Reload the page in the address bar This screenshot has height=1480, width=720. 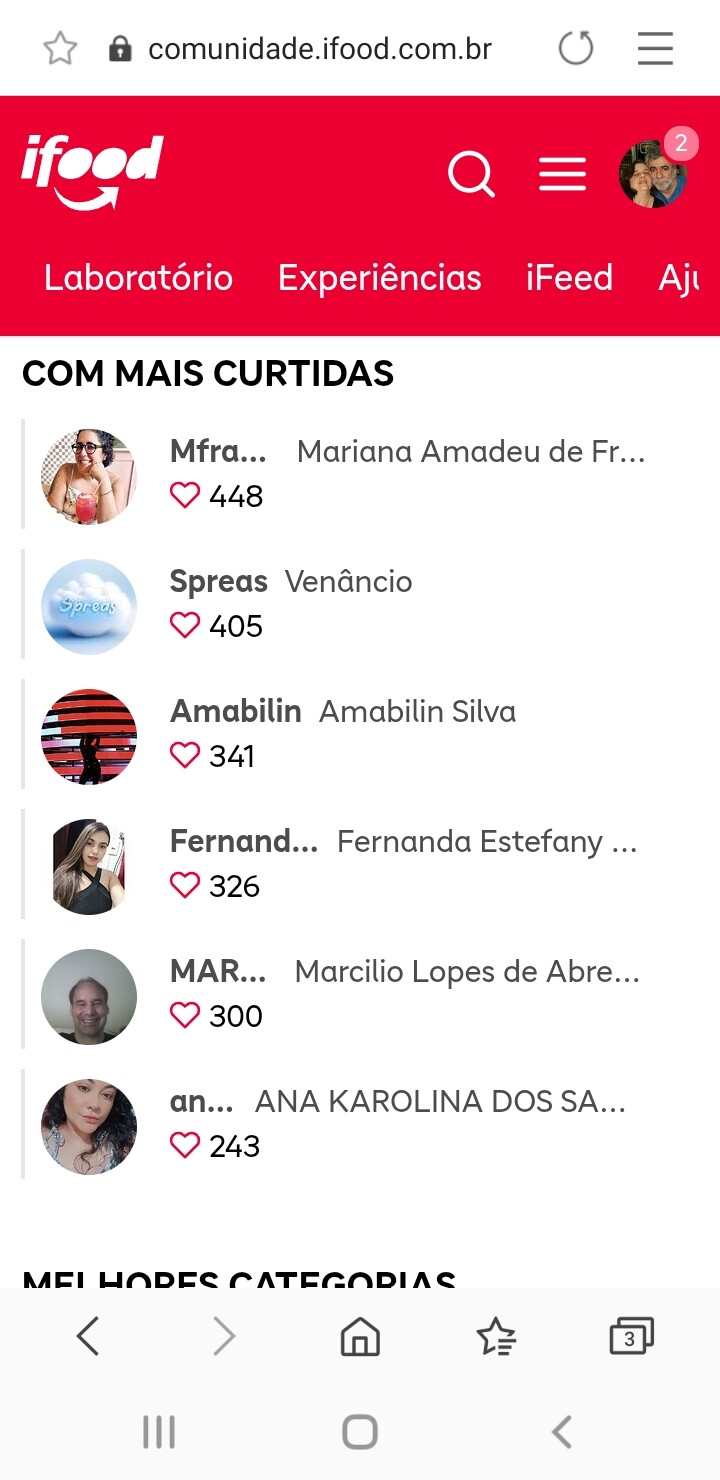576,48
